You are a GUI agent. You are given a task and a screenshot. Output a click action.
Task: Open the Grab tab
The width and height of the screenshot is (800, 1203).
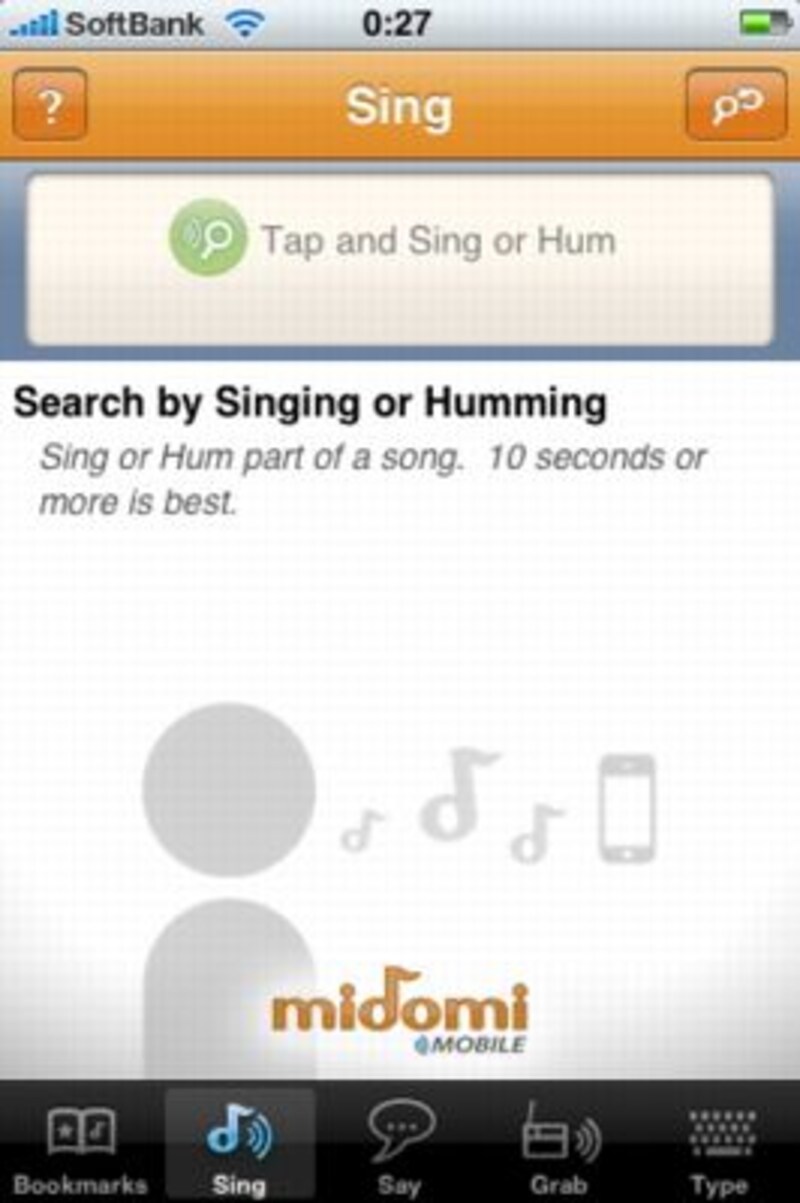coord(559,1145)
